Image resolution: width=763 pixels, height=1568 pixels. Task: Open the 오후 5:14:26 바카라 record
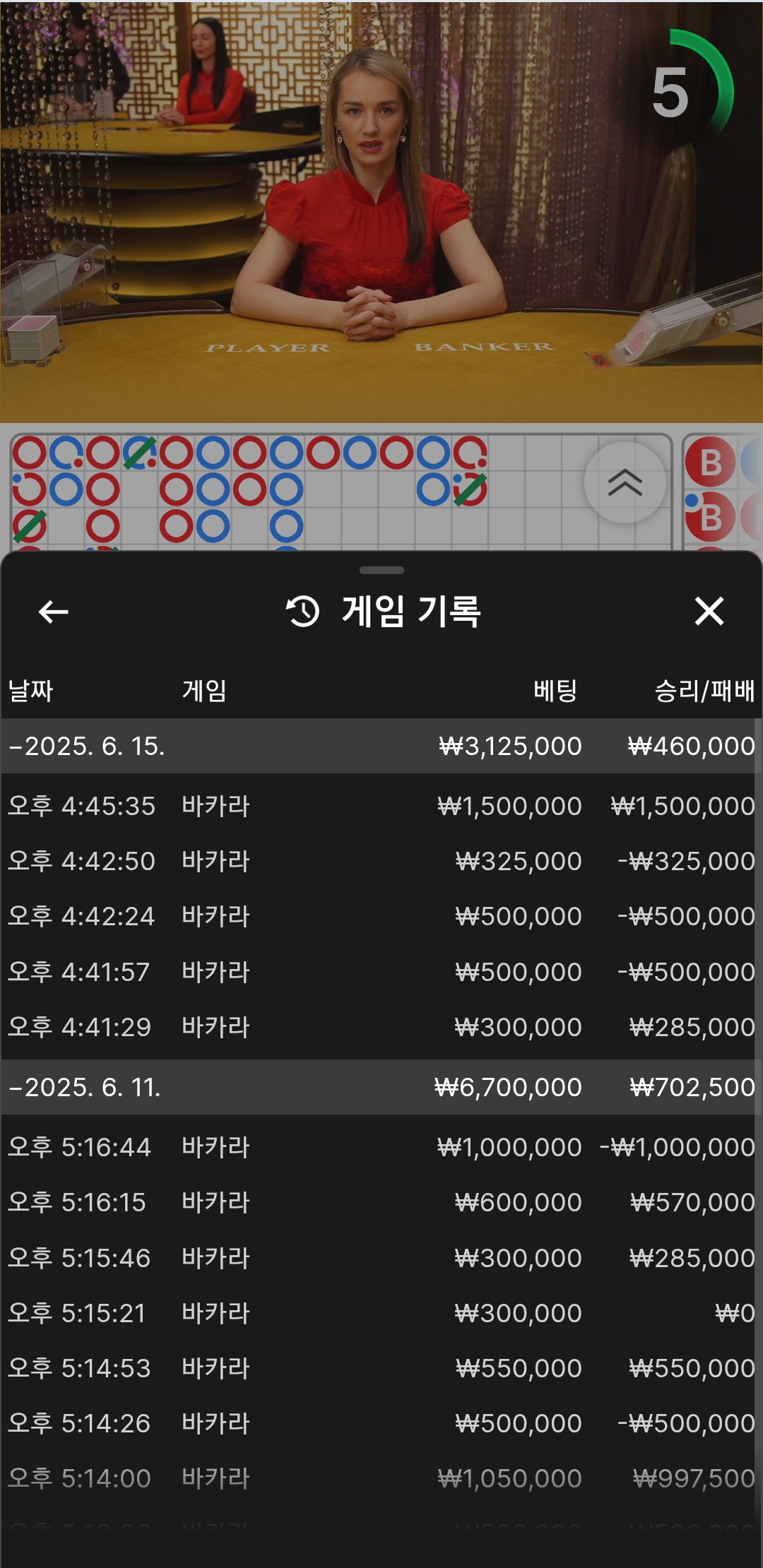(381, 1423)
